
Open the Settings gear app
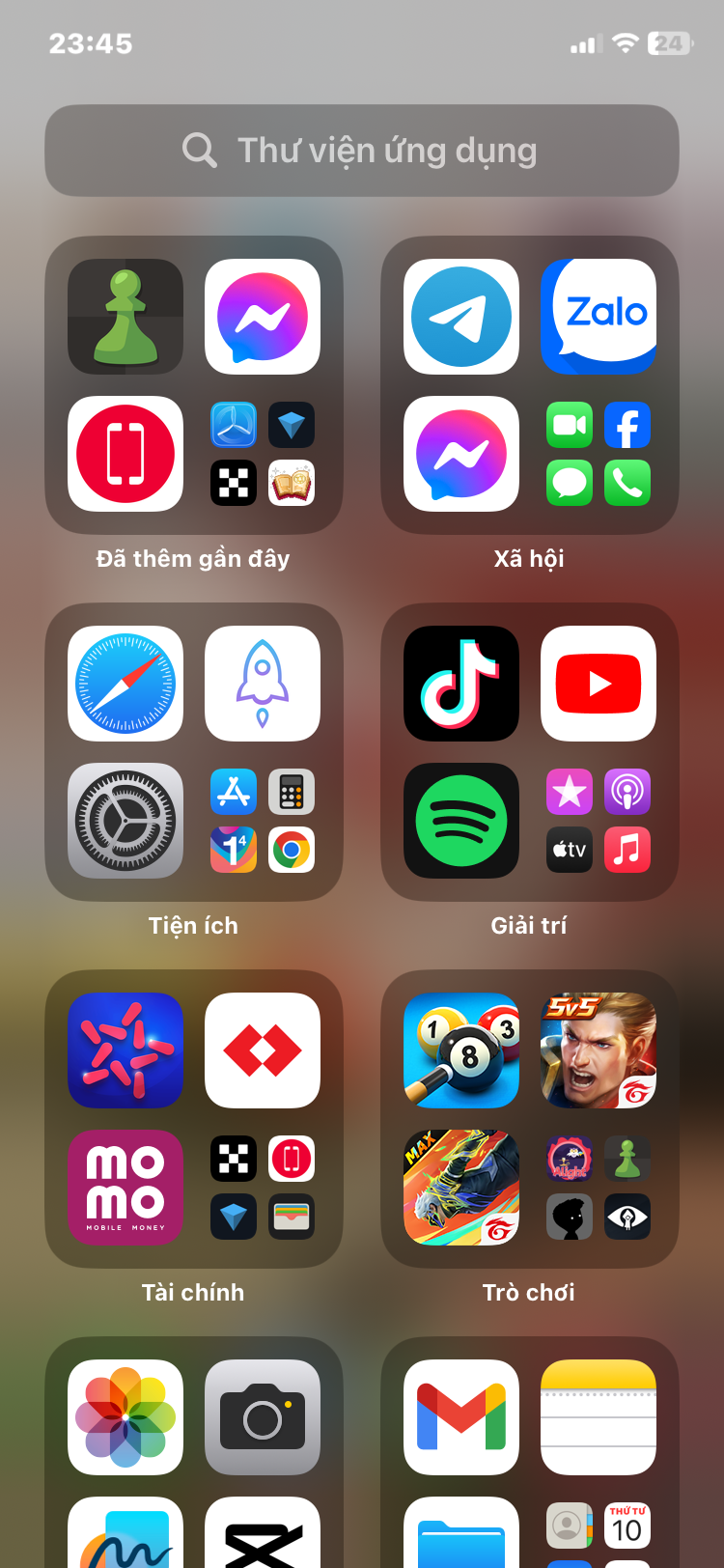[x=125, y=821]
